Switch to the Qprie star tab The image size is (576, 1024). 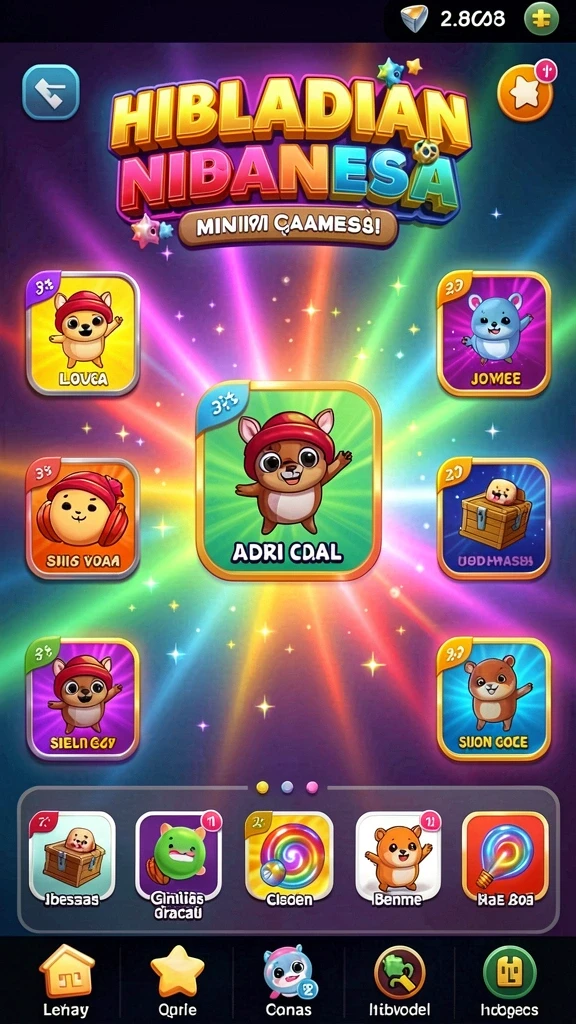177,981
